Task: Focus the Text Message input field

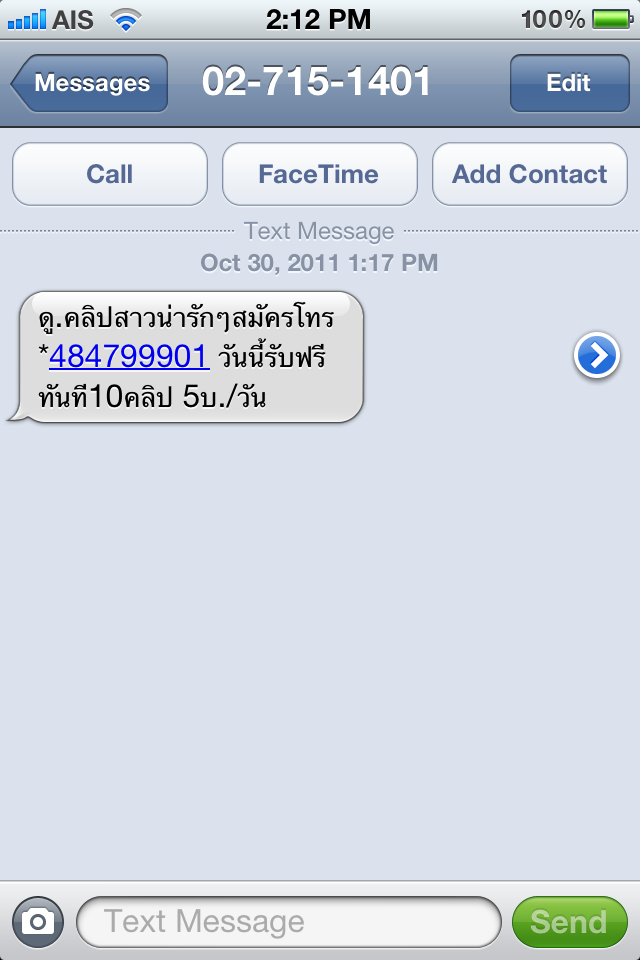Action: 288,921
